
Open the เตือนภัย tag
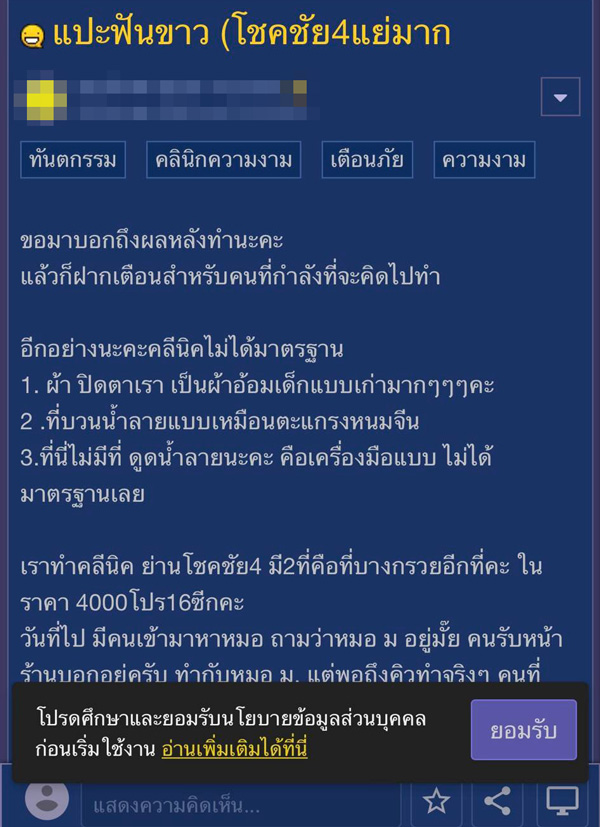coord(365,160)
